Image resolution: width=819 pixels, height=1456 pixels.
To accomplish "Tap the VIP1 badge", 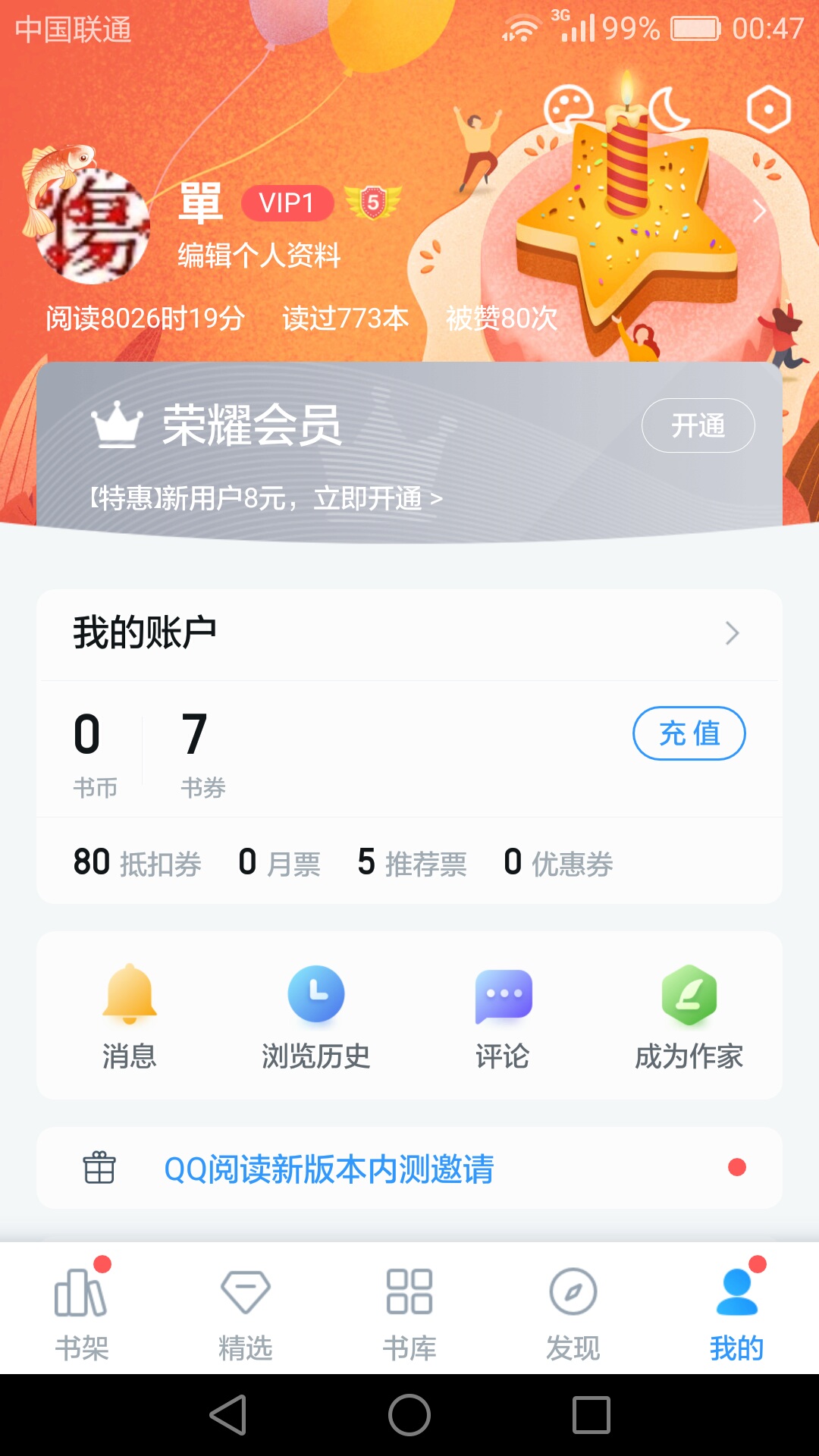I will pyautogui.click(x=287, y=202).
